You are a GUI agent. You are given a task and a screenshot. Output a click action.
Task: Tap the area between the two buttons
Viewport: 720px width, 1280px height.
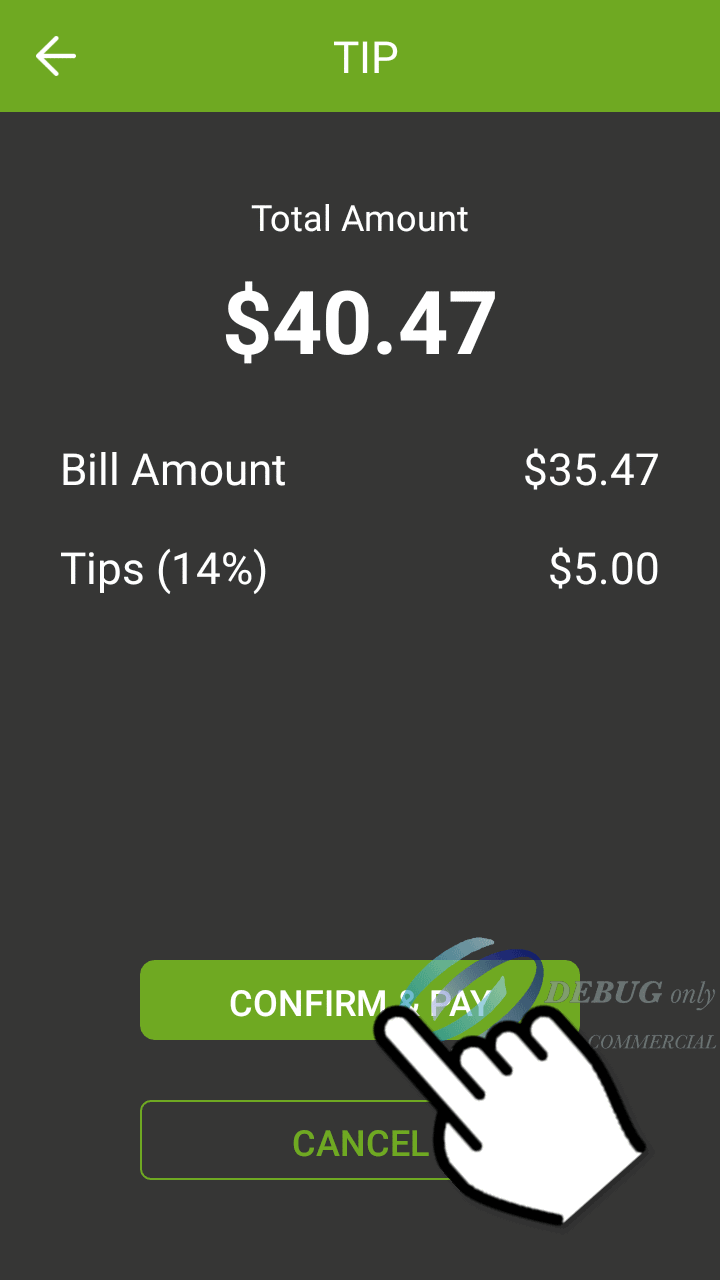coord(250,1068)
